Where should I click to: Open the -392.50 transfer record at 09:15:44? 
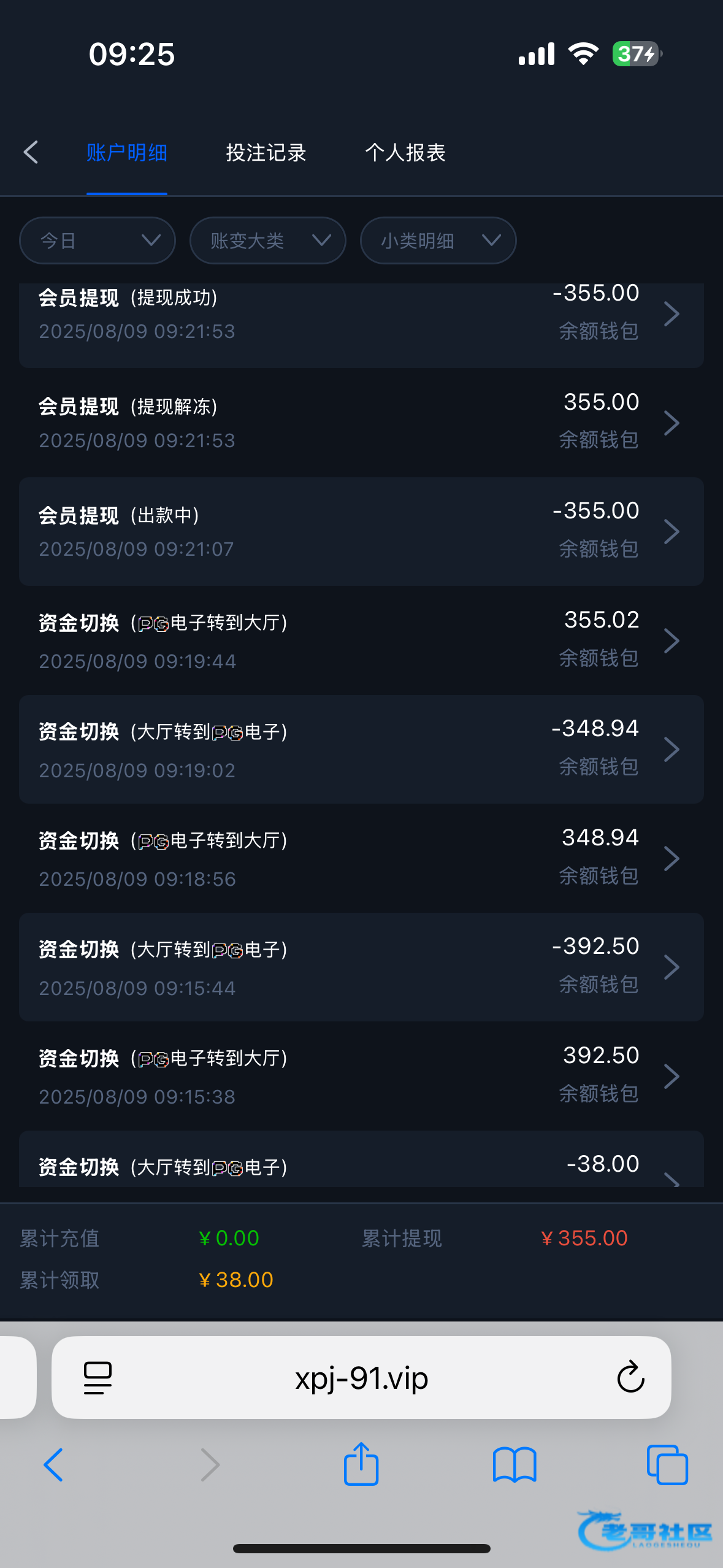[x=361, y=967]
